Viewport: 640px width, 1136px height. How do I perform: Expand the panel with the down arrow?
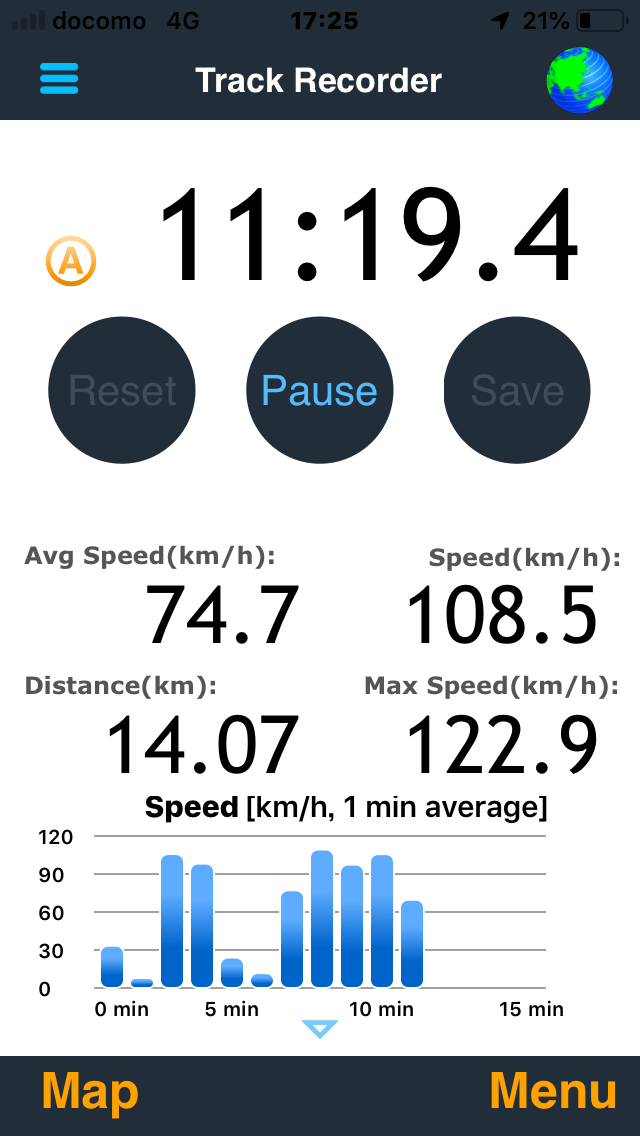coord(320,1028)
